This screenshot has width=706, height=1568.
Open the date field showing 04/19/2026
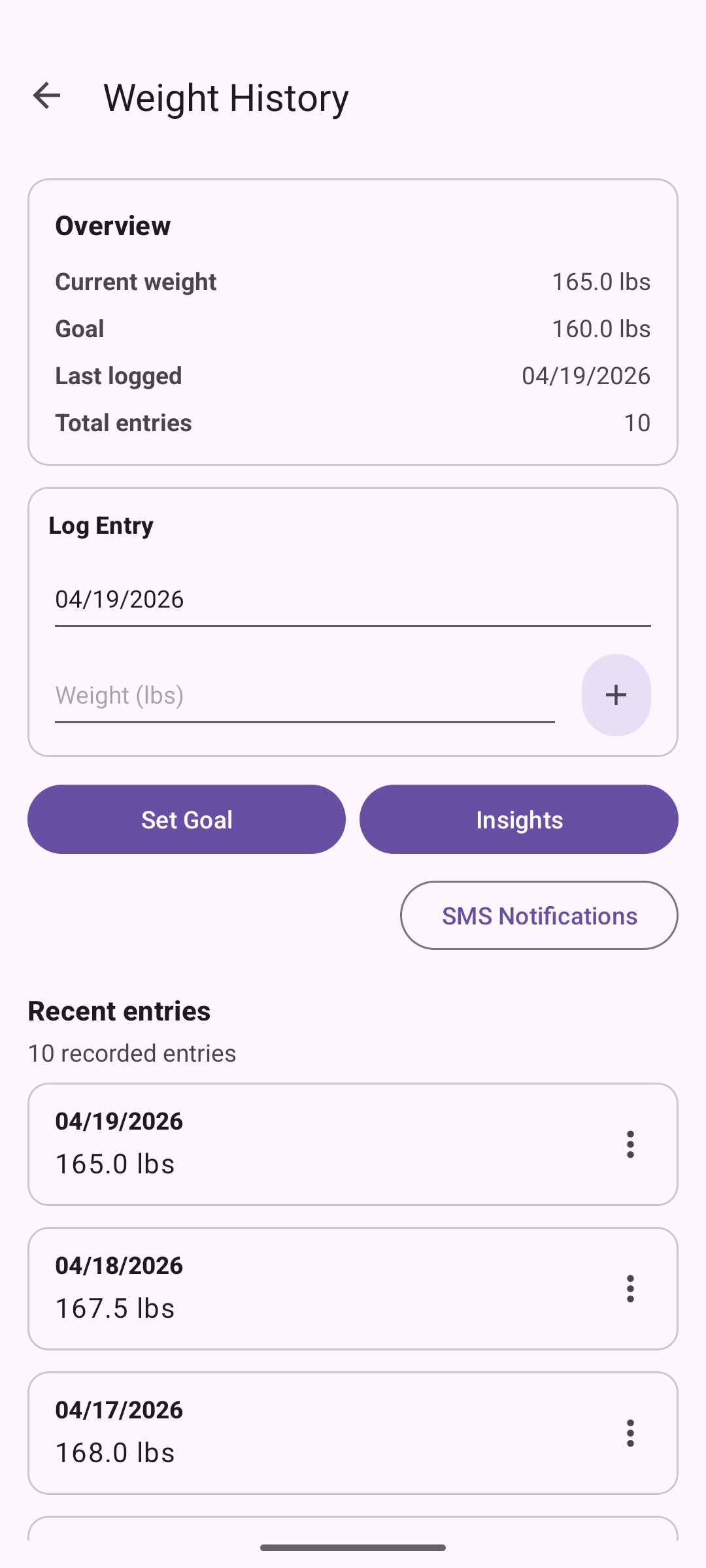point(353,599)
